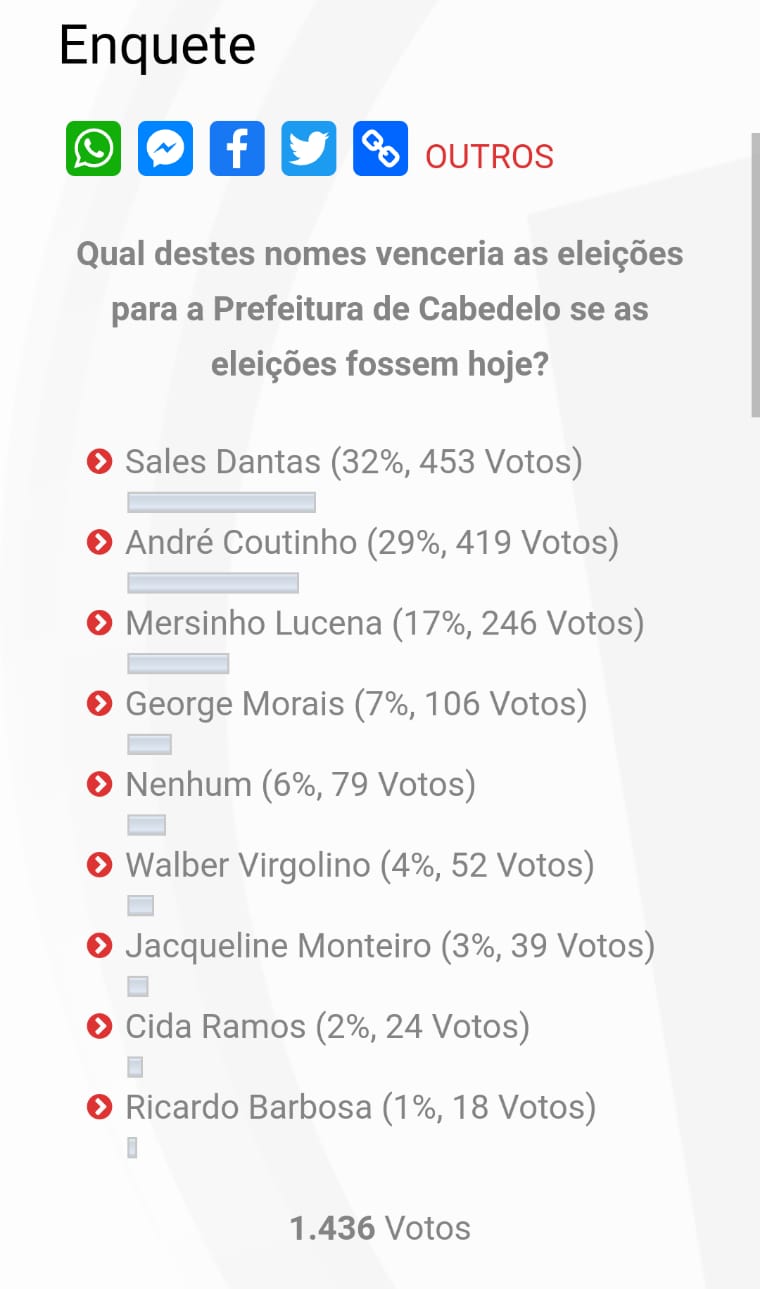Share the poll on Messenger
Viewport: 760px width, 1289px height.
coord(165,149)
